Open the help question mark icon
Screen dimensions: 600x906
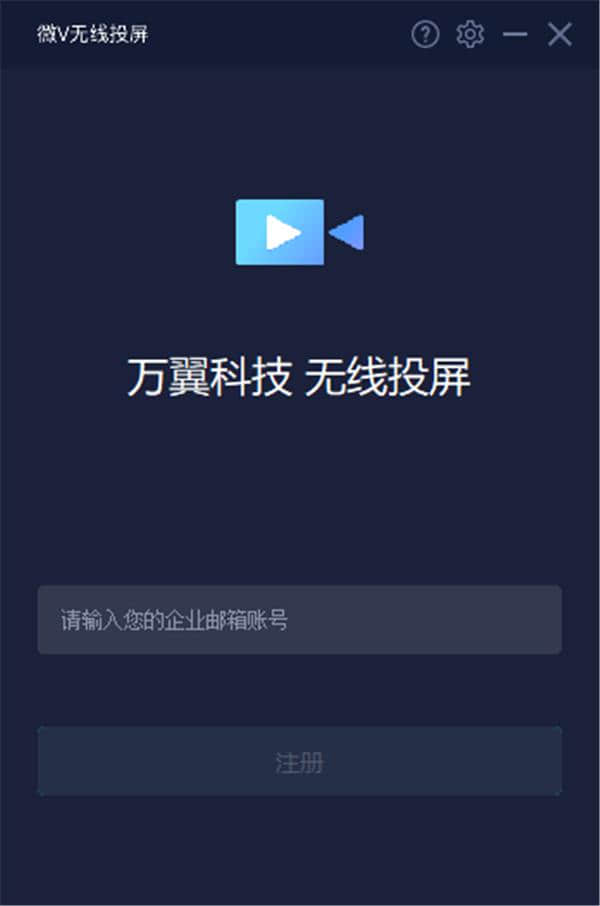click(x=425, y=35)
